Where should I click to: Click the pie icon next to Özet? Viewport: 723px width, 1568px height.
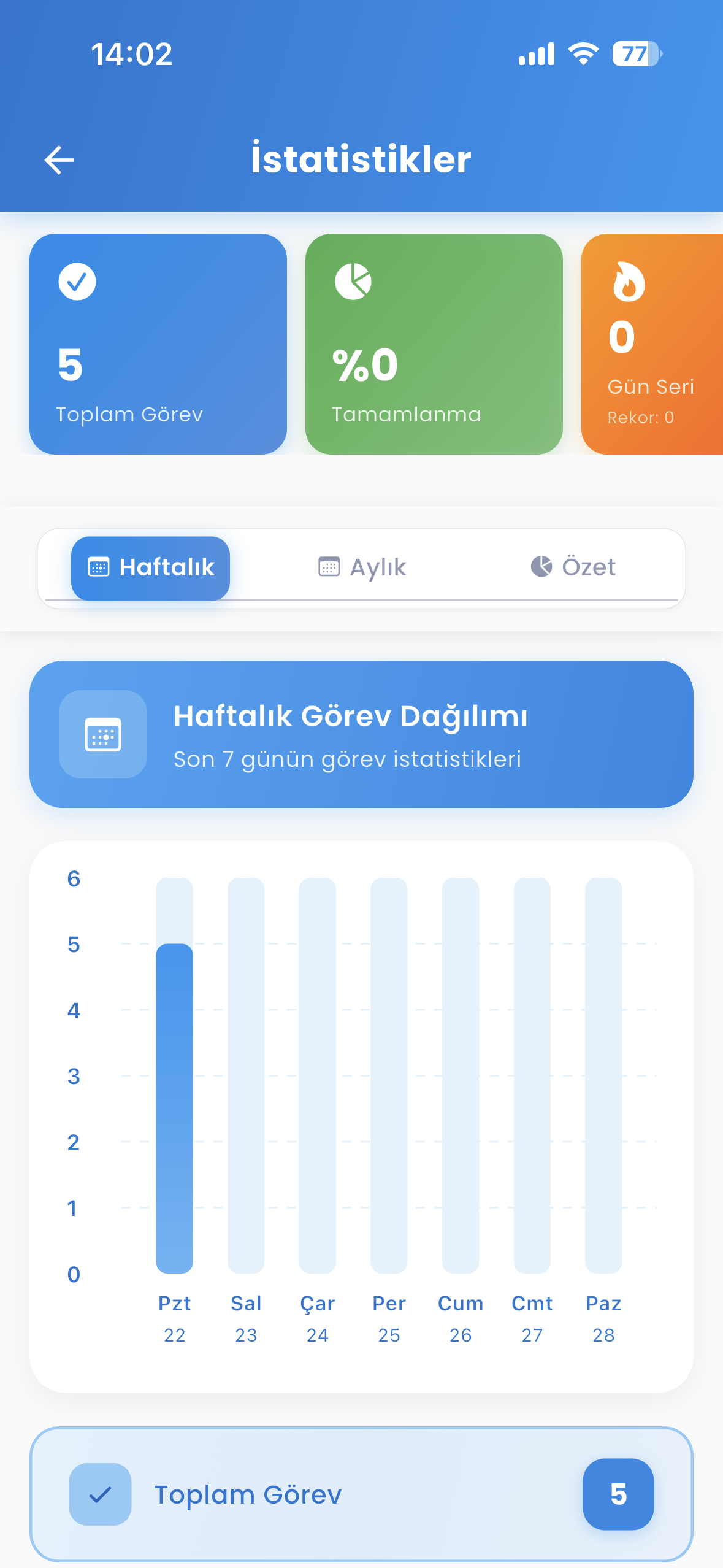(x=542, y=567)
